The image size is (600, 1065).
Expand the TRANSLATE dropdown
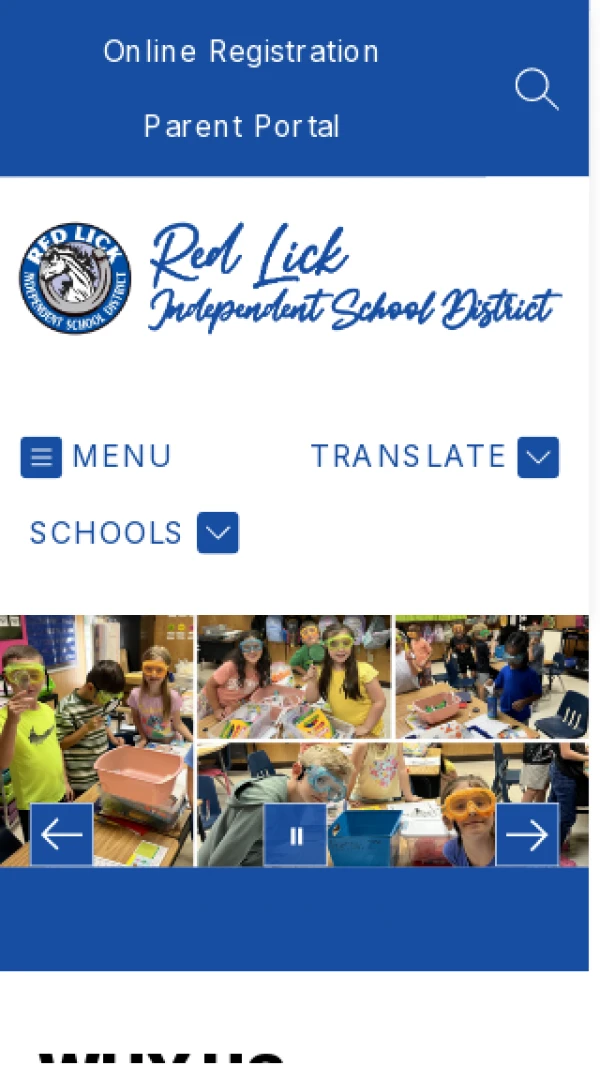(434, 457)
